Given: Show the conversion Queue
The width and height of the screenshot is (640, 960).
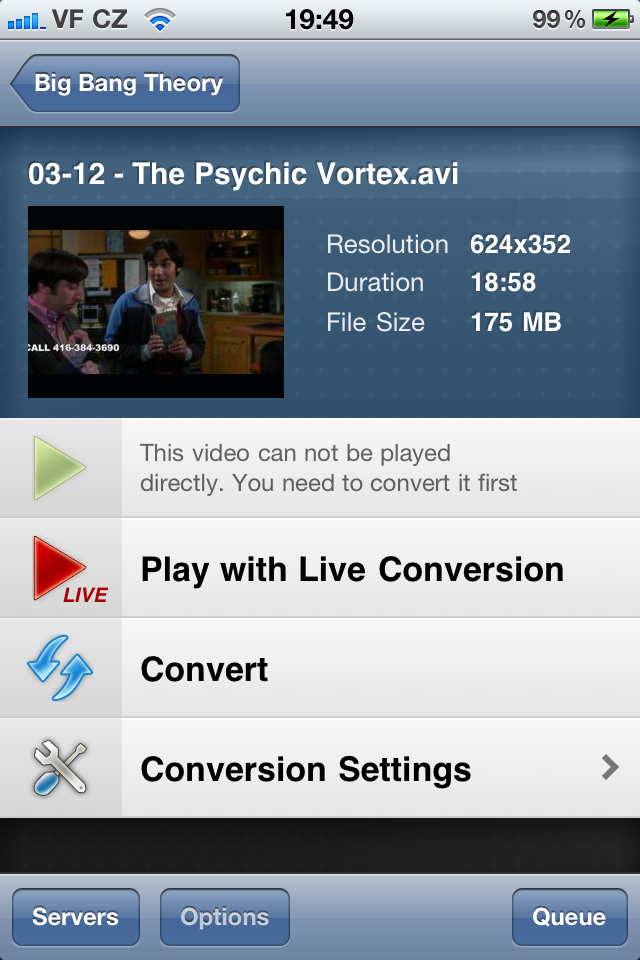Looking at the screenshot, I should pyautogui.click(x=569, y=917).
